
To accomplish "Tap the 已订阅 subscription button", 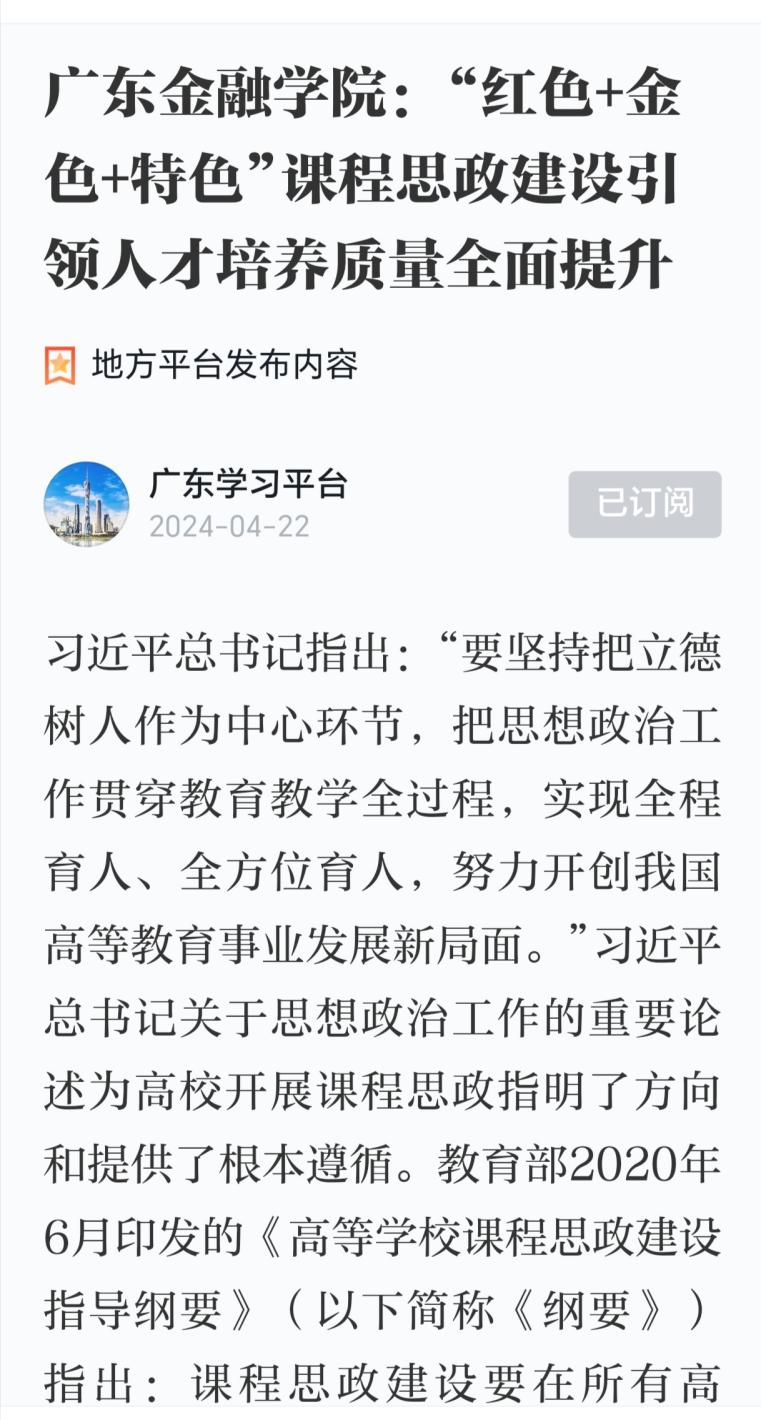I will point(645,504).
